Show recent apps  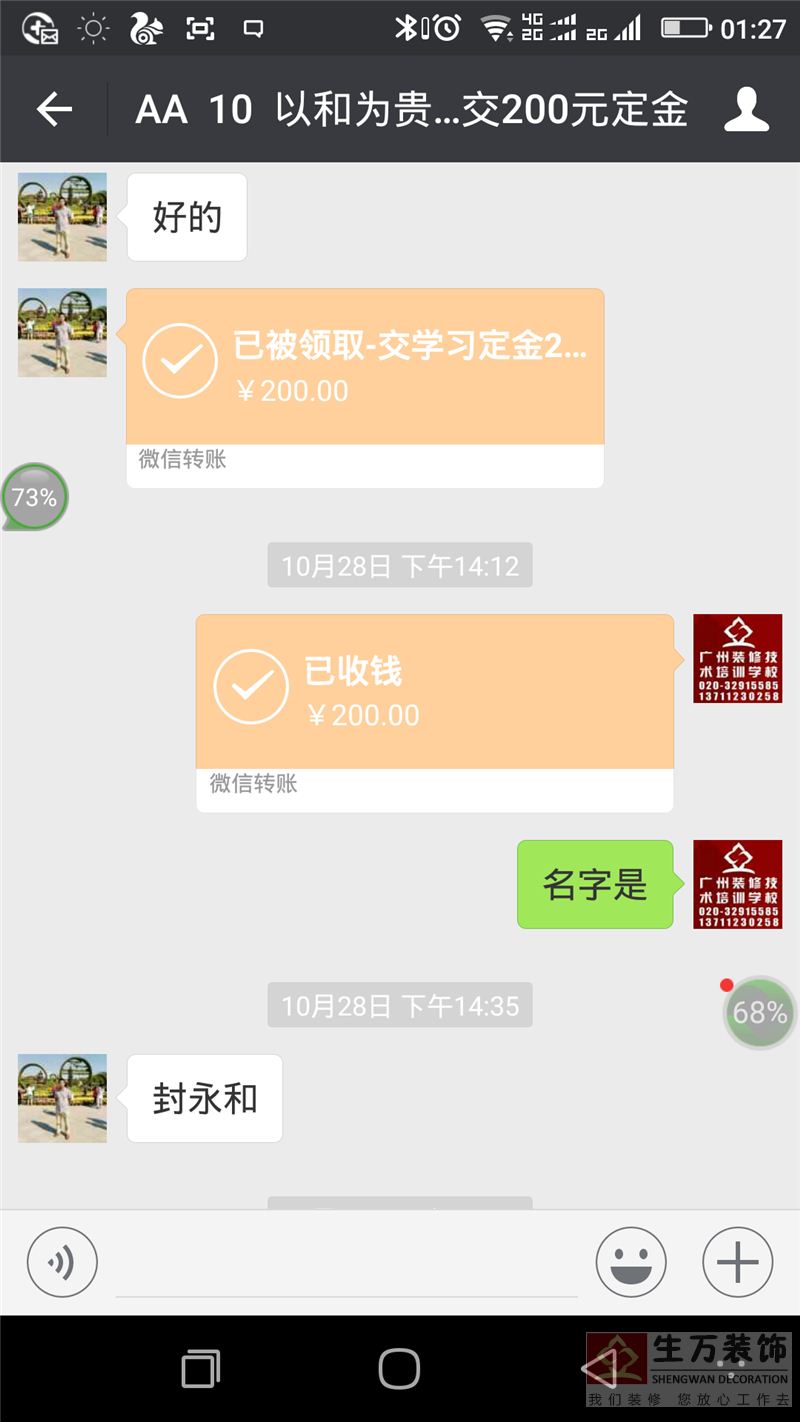[x=201, y=1368]
